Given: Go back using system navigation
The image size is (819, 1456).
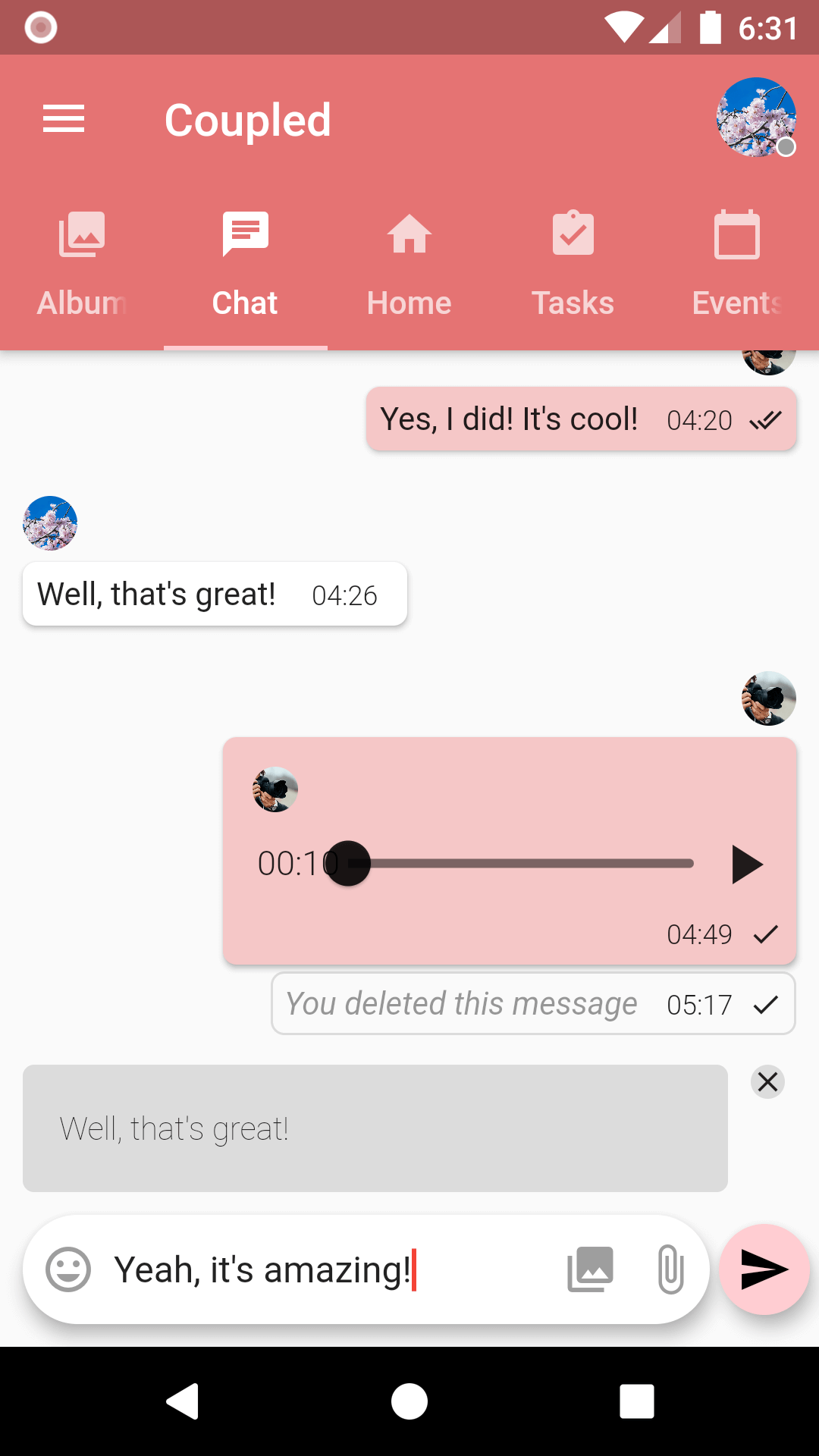Looking at the screenshot, I should [x=183, y=1401].
